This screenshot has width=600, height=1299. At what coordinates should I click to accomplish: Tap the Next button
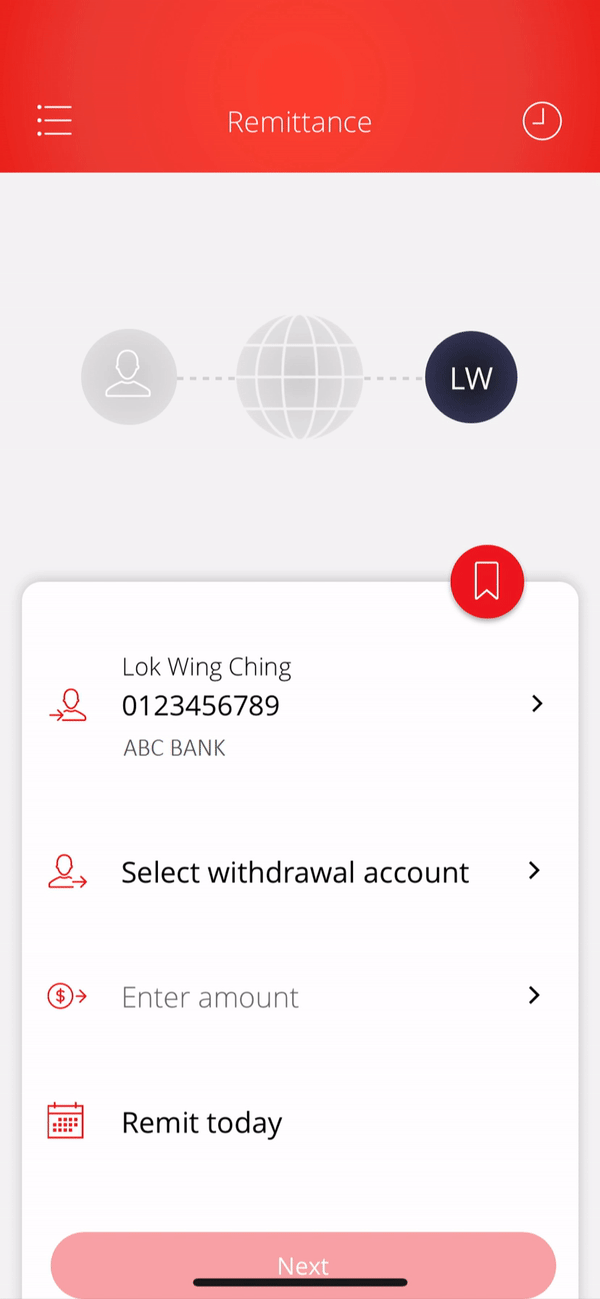click(x=303, y=1265)
